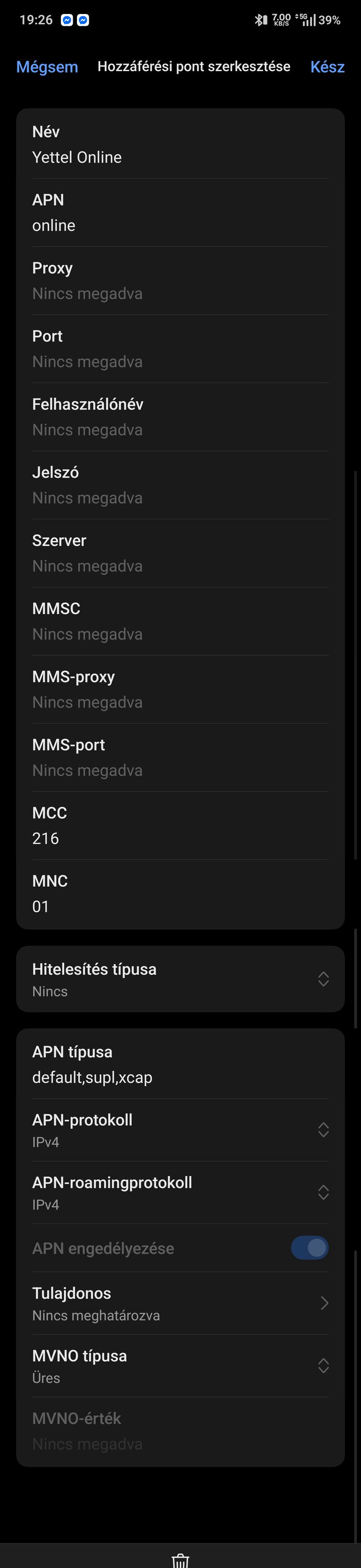This screenshot has width=361, height=1568.
Task: Edit the MMSC field
Action: 180,622
